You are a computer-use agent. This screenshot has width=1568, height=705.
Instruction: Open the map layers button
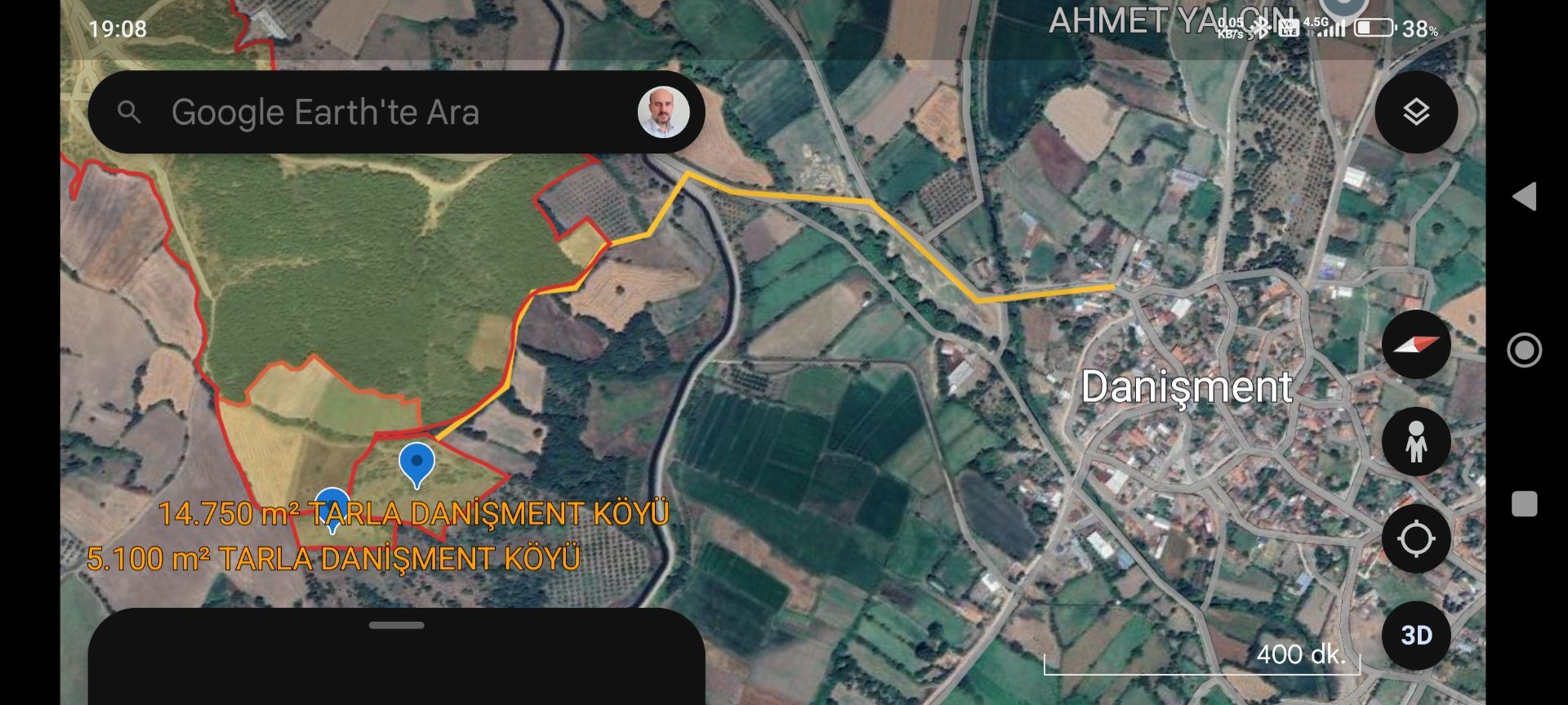[x=1415, y=112]
